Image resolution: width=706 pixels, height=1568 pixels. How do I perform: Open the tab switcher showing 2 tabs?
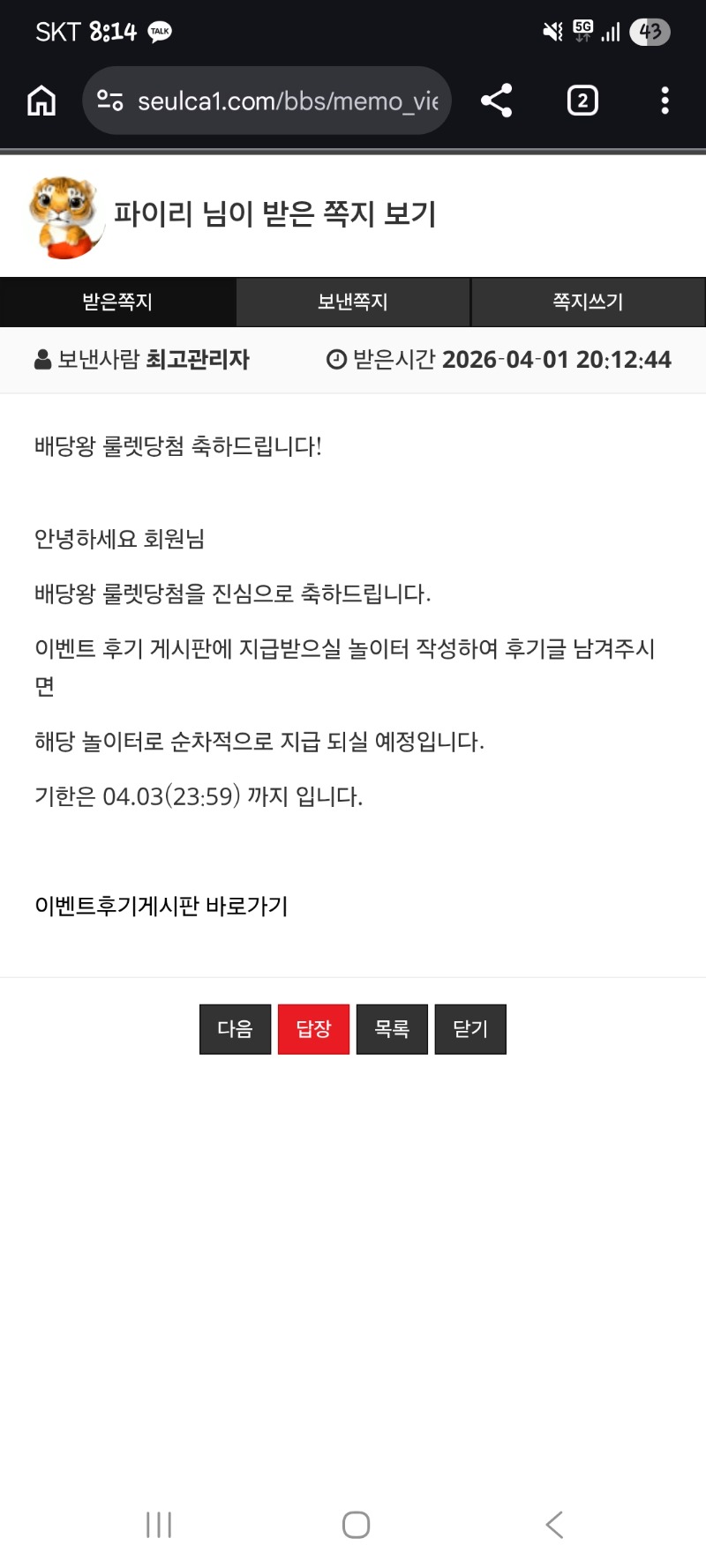(582, 101)
